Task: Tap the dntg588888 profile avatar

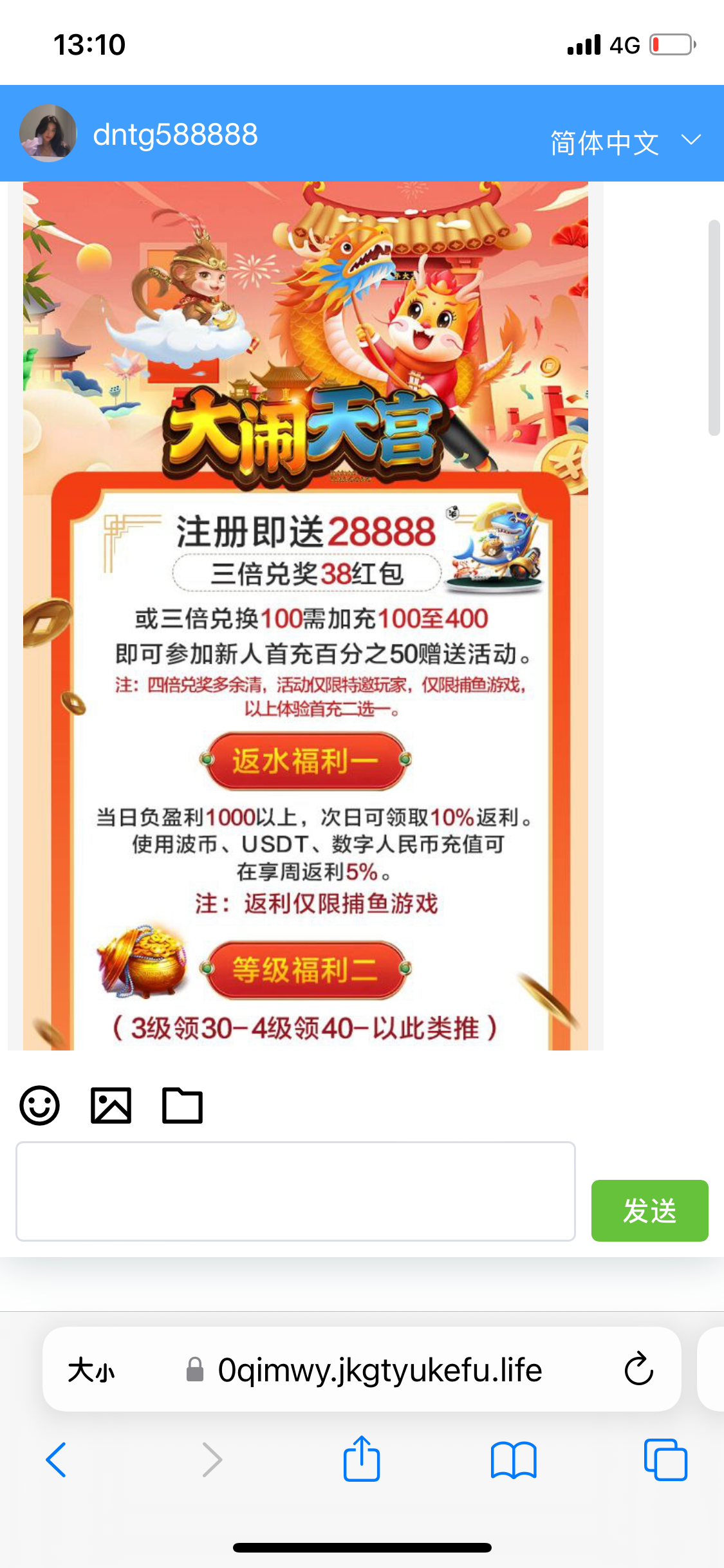Action: click(x=48, y=133)
